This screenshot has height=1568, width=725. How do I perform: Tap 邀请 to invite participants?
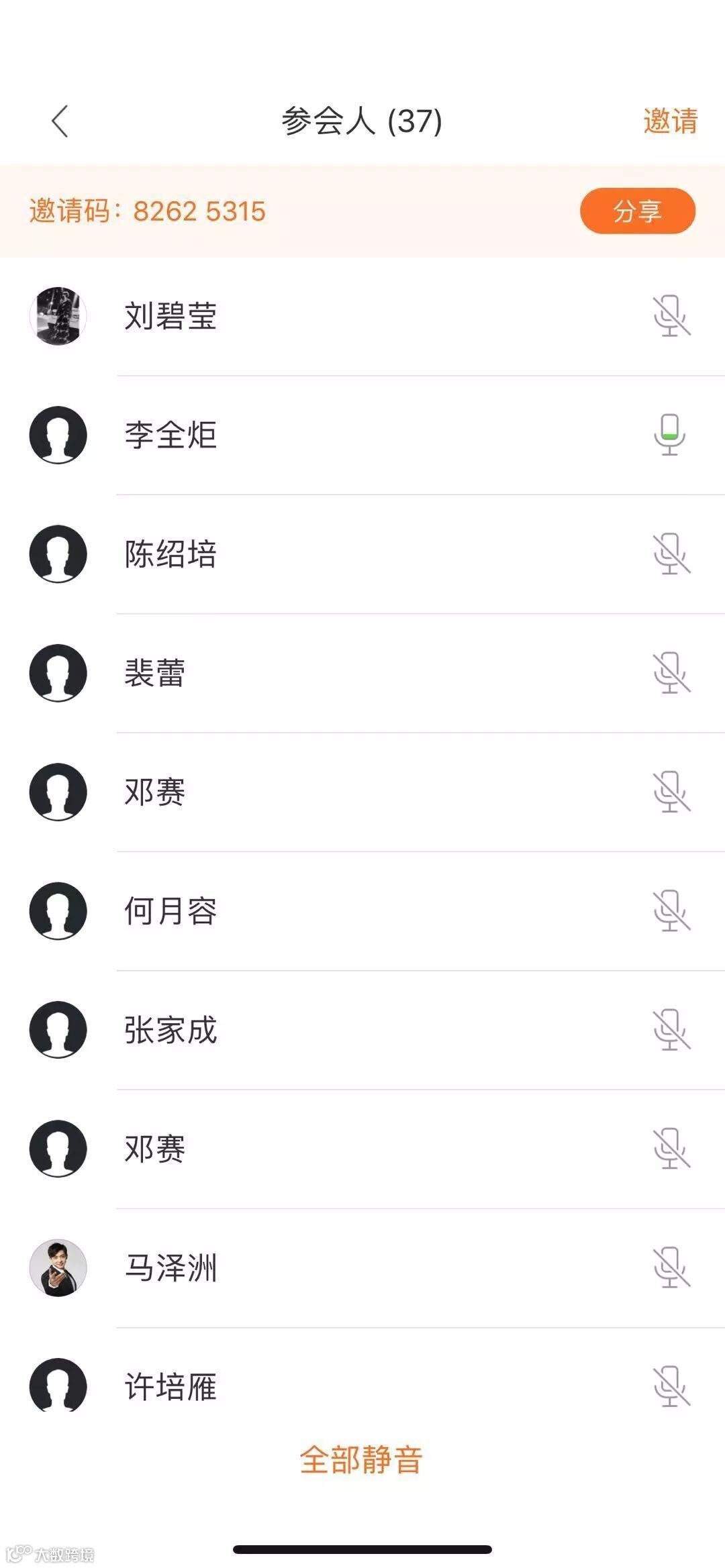point(670,121)
